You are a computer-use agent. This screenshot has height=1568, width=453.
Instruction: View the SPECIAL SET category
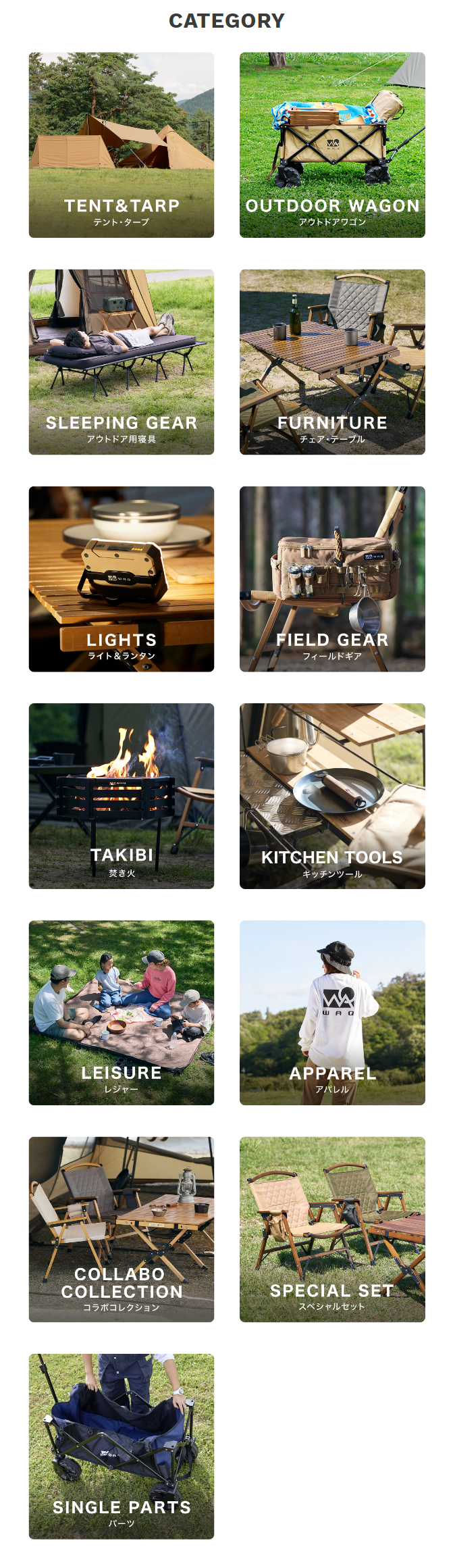point(332,1230)
